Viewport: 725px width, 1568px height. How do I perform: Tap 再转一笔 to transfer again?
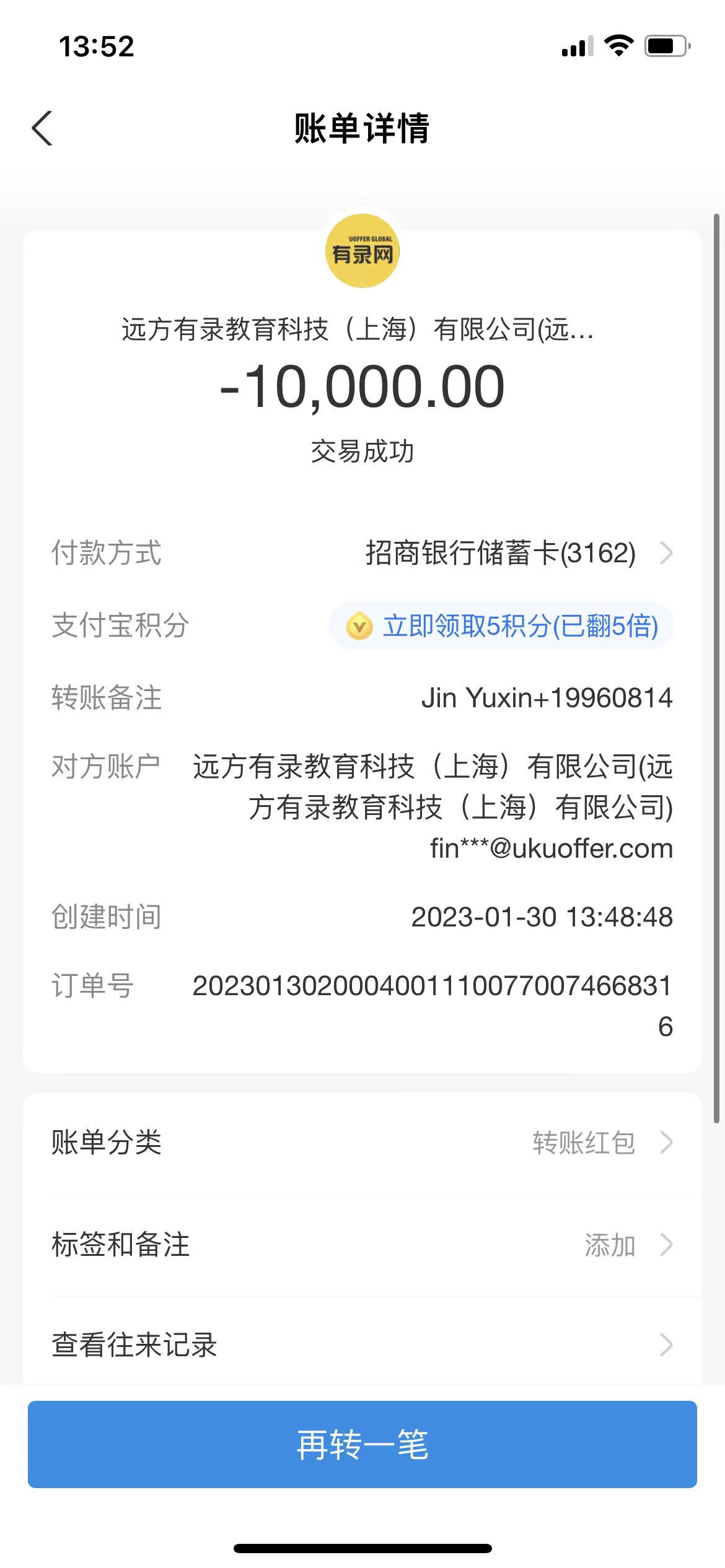coord(362,1444)
